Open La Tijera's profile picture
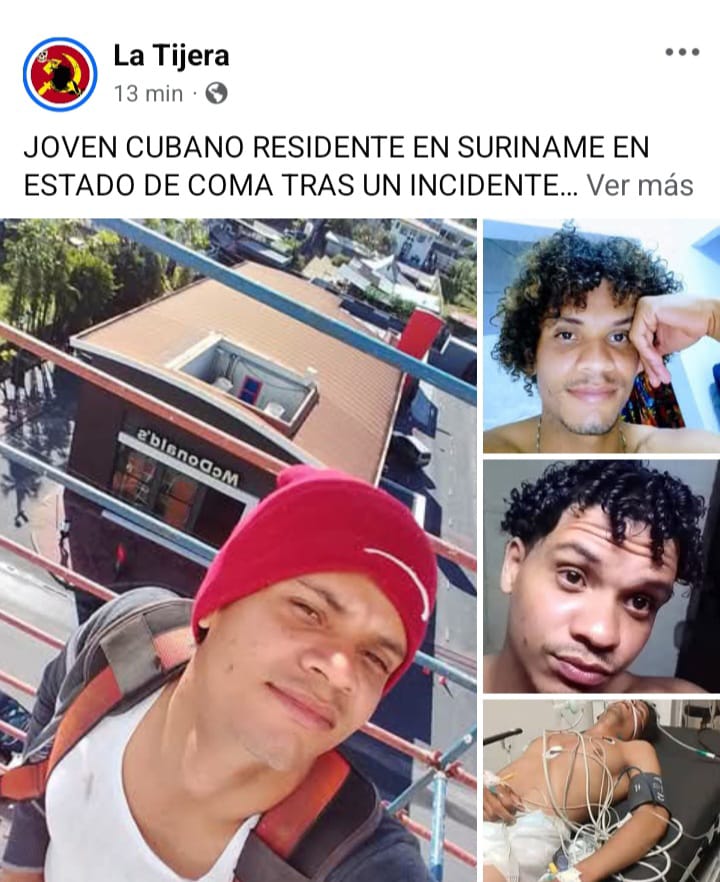This screenshot has width=720, height=882. pyautogui.click(x=60, y=75)
